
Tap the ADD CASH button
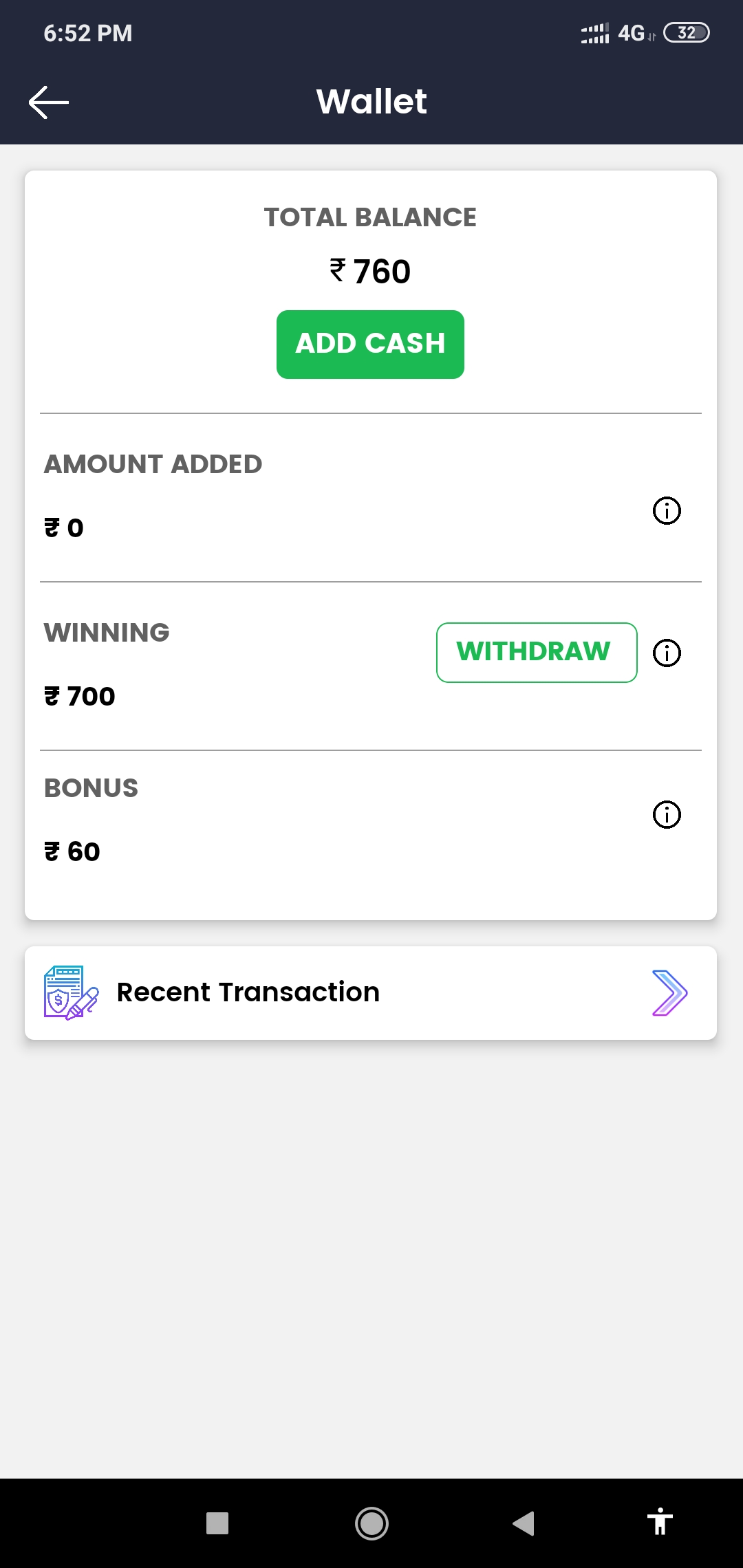370,344
